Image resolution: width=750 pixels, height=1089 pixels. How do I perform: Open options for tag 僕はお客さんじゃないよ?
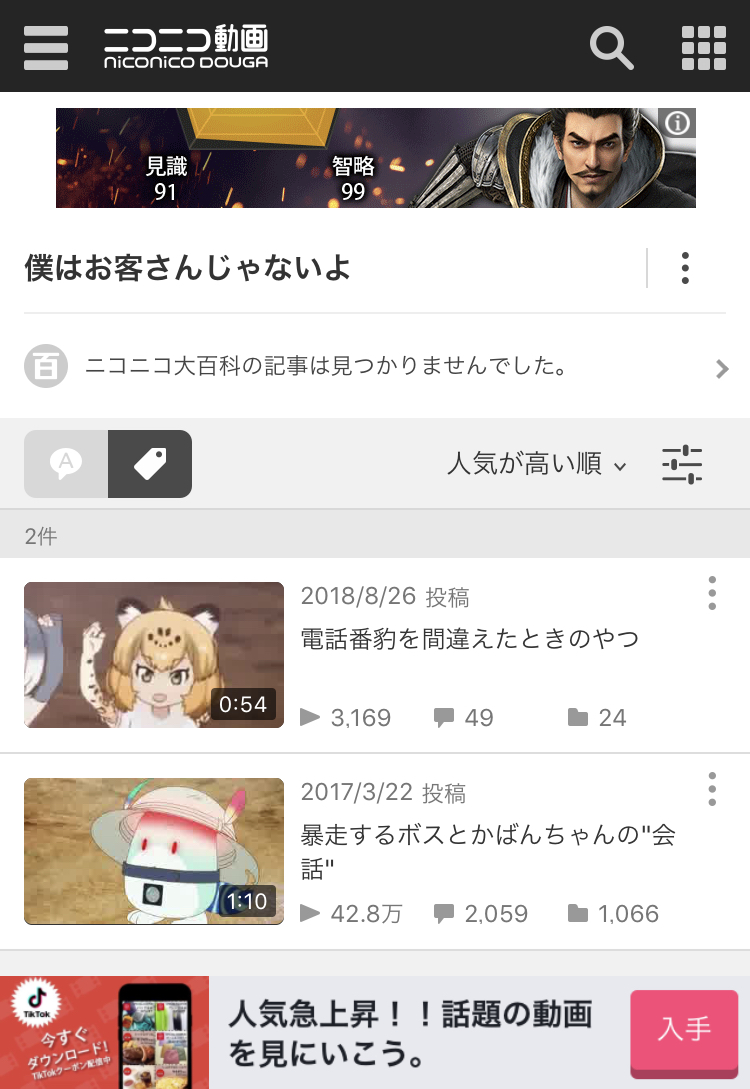point(685,268)
